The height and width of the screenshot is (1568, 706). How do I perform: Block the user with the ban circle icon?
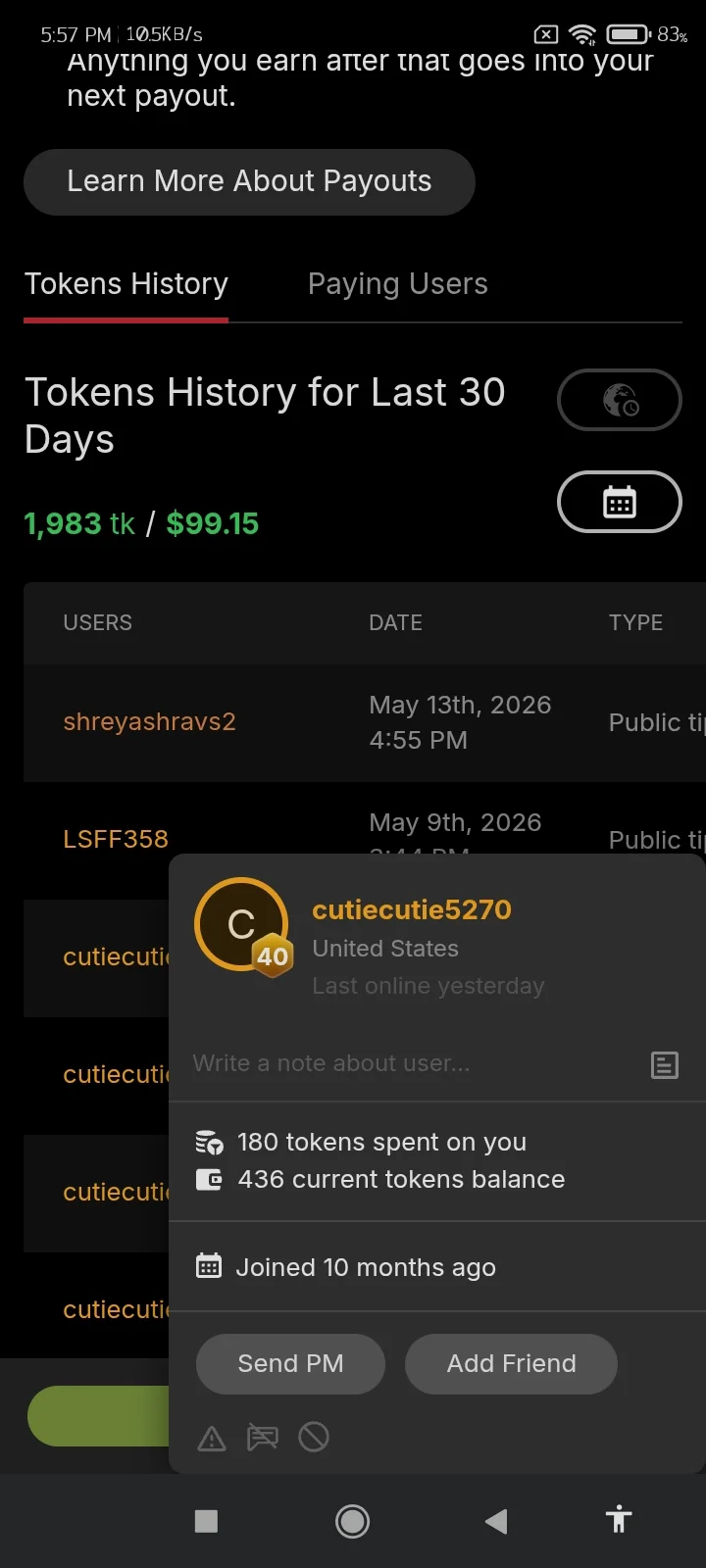[314, 1438]
